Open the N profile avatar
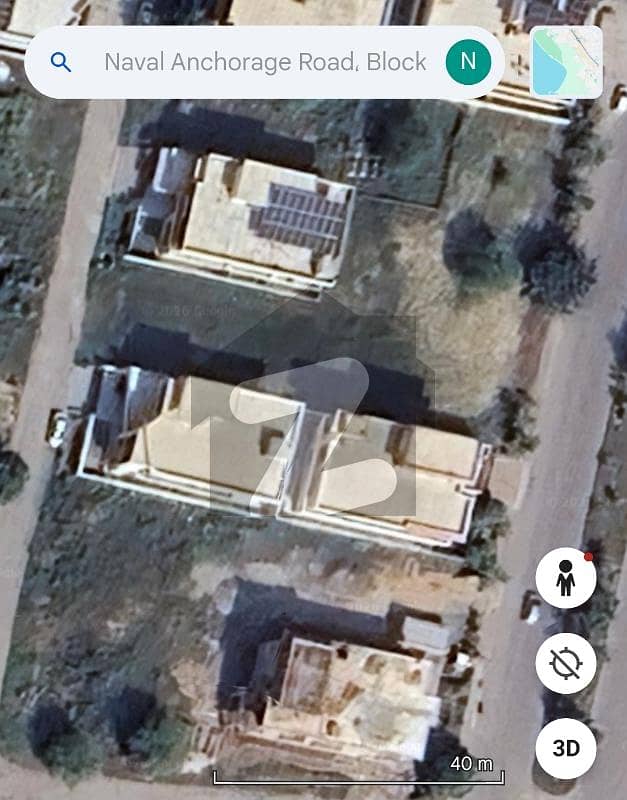Image resolution: width=627 pixels, height=800 pixels. click(x=467, y=62)
